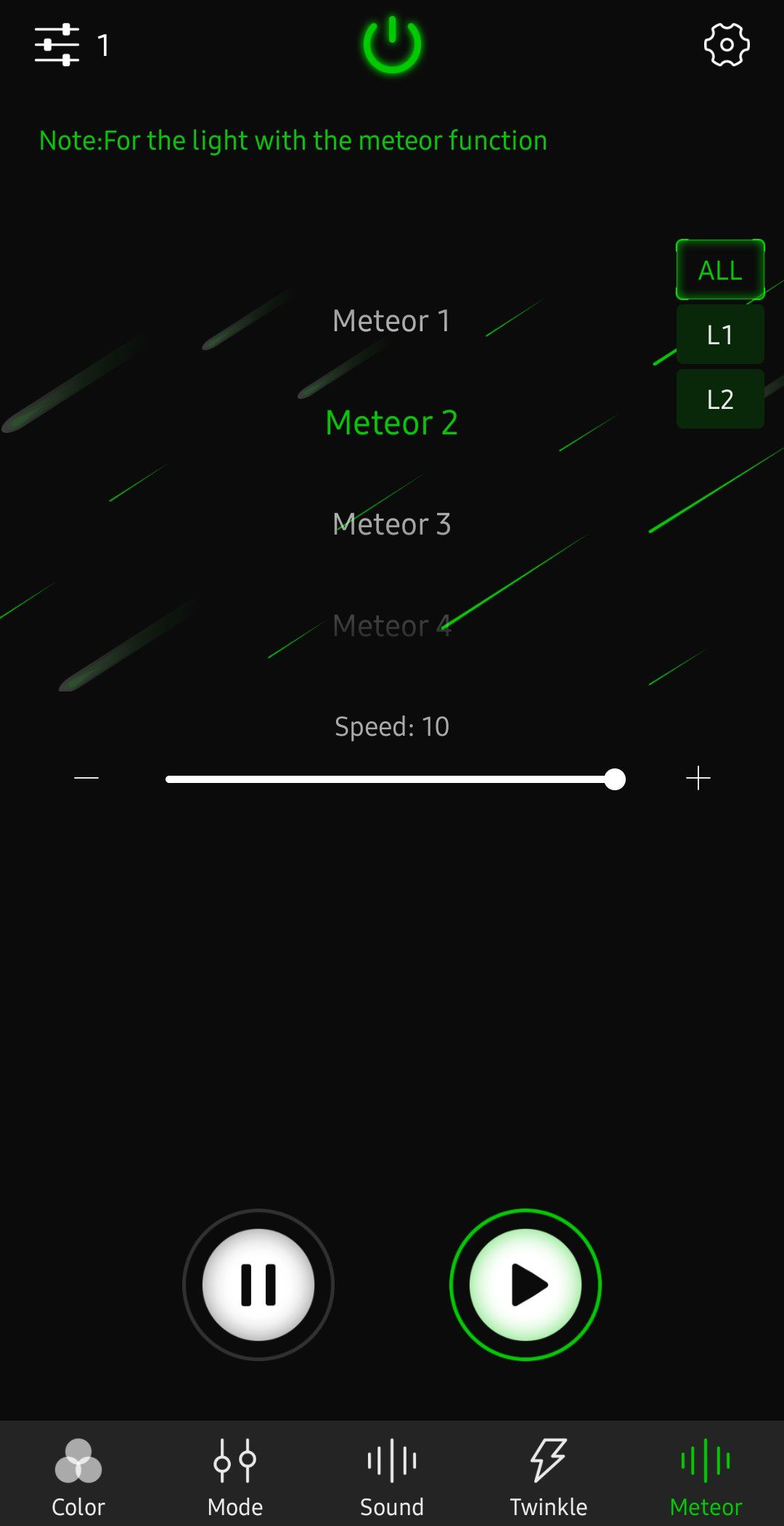This screenshot has width=784, height=1526.
Task: Decrease speed with the minus button
Action: pos(86,779)
